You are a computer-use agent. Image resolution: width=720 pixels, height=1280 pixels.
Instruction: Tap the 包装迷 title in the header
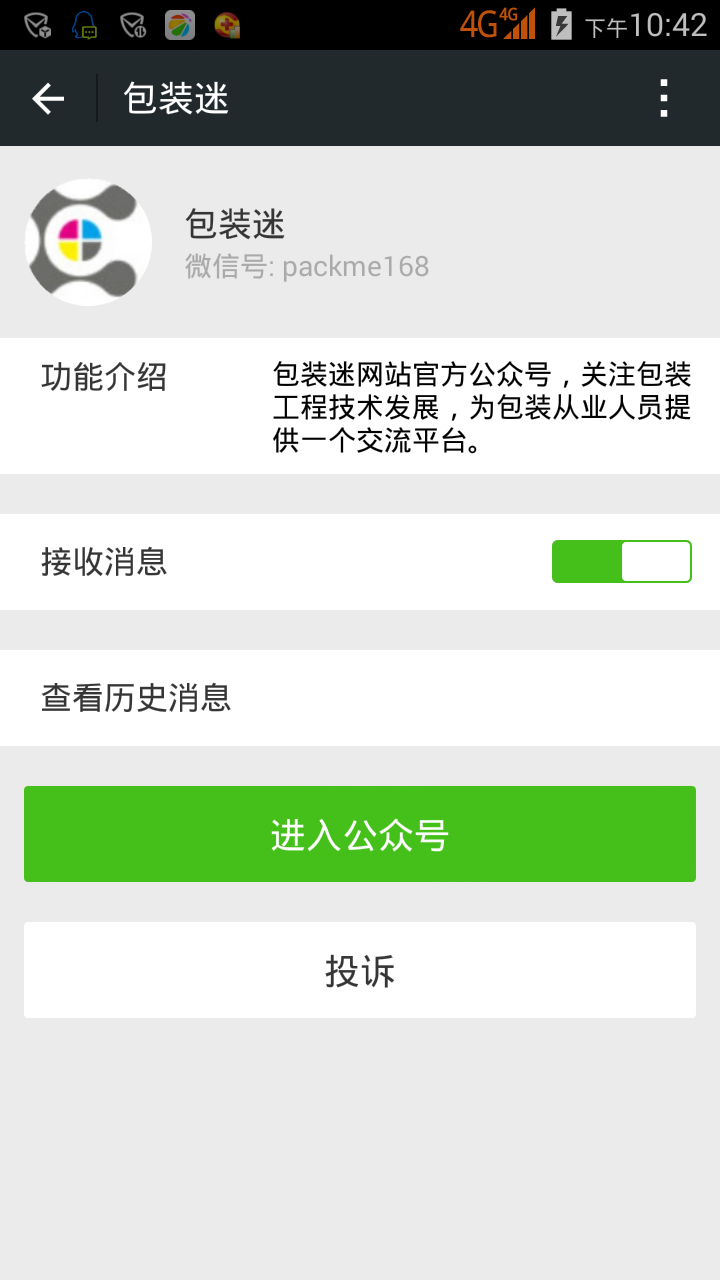coord(175,98)
